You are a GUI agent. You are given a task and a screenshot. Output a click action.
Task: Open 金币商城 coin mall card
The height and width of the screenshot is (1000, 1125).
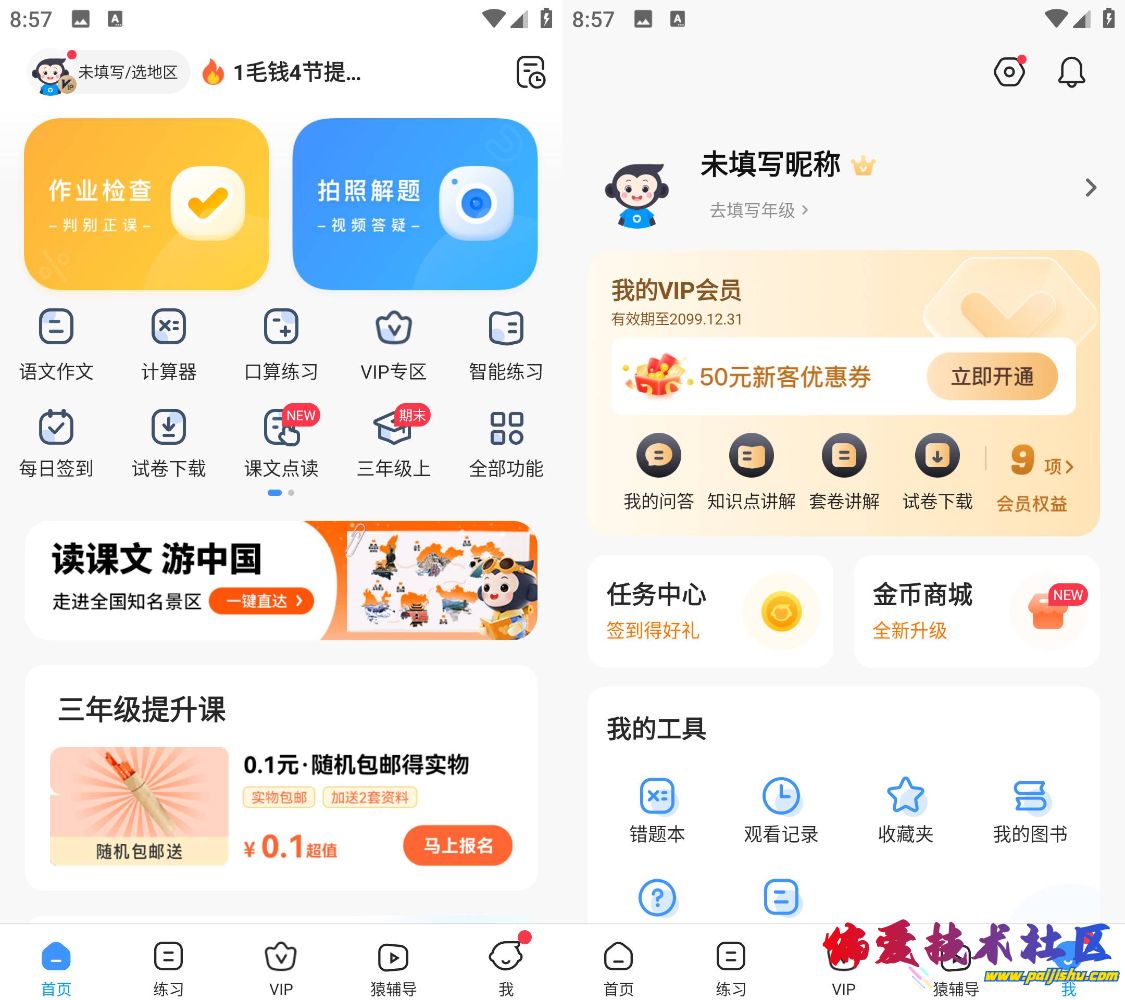coord(976,611)
